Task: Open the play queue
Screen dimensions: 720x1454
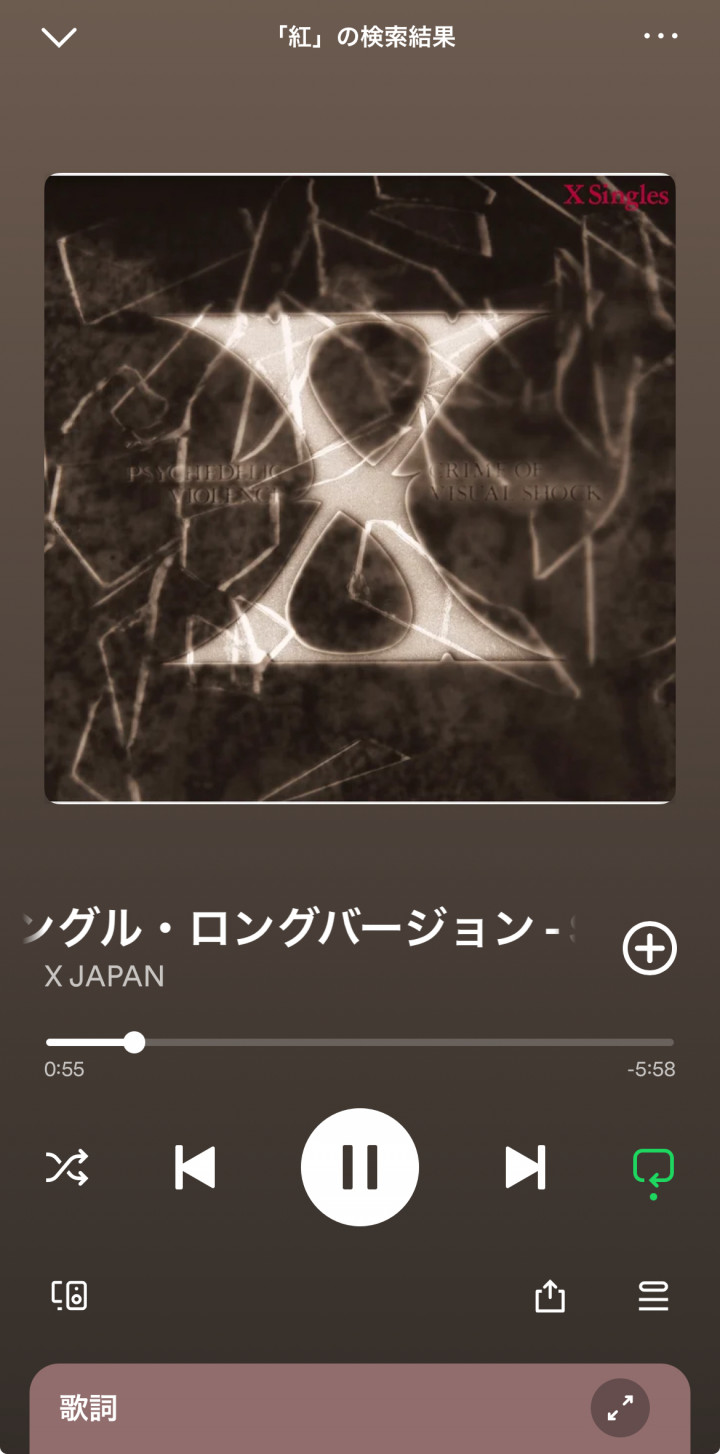Action: coord(653,1297)
